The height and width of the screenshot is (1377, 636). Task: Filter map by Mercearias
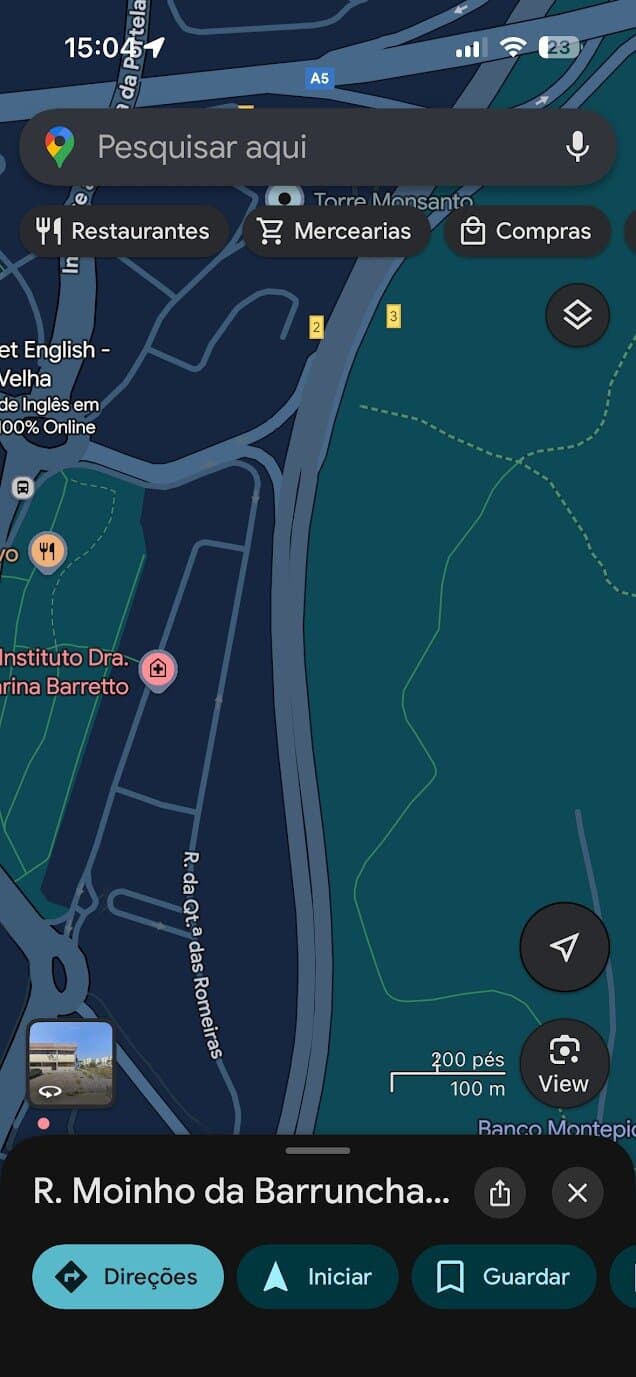(x=336, y=232)
